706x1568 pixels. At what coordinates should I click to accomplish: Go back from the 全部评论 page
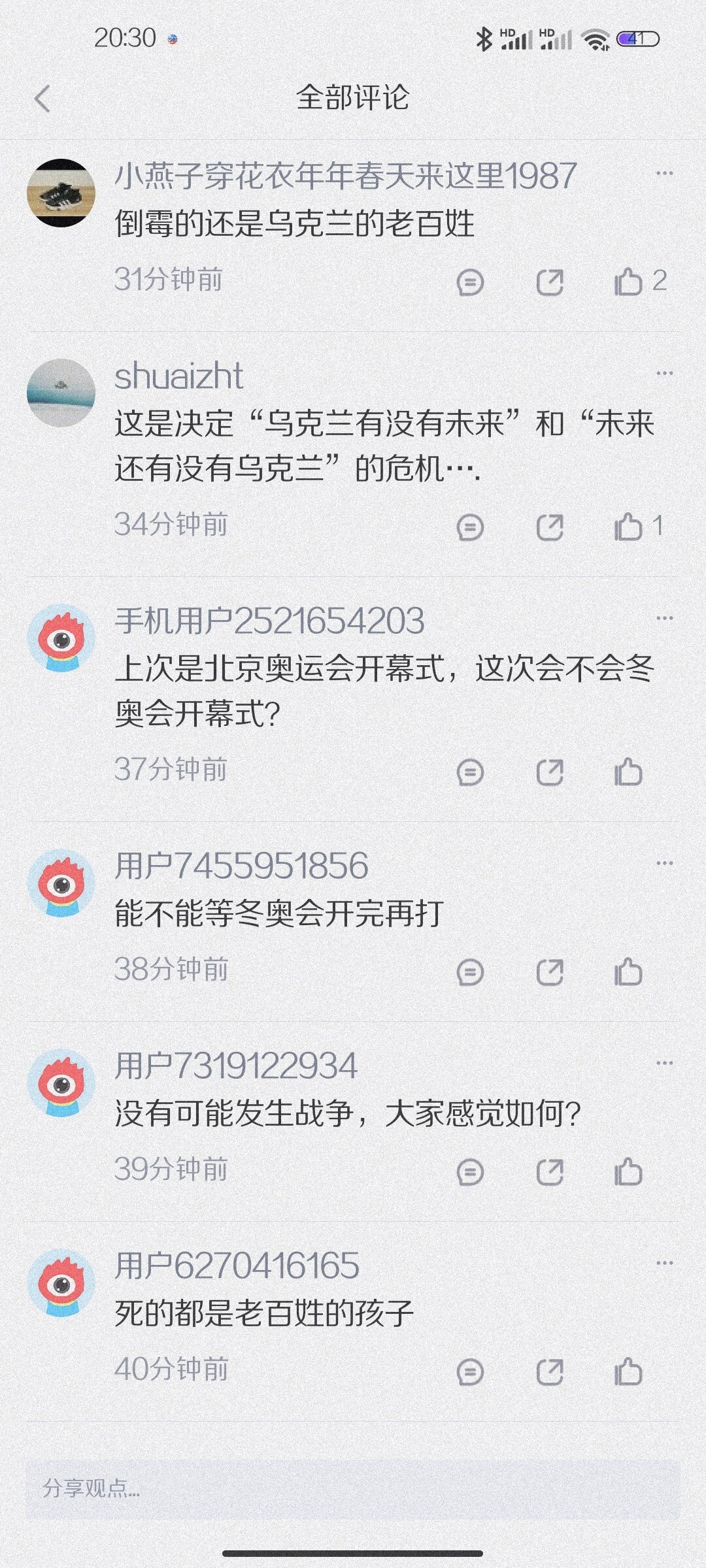click(x=42, y=99)
